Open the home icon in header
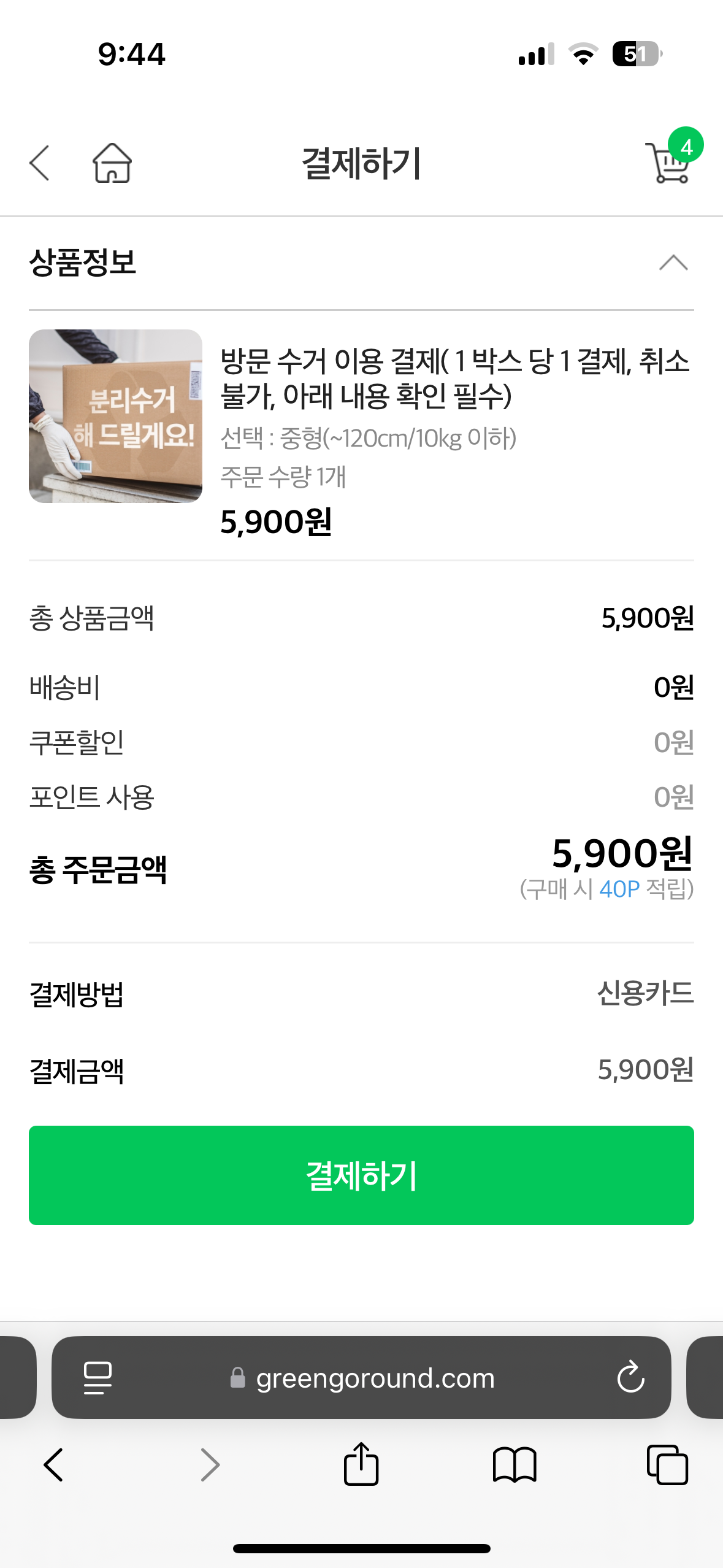The height and width of the screenshot is (1568, 723). click(112, 163)
